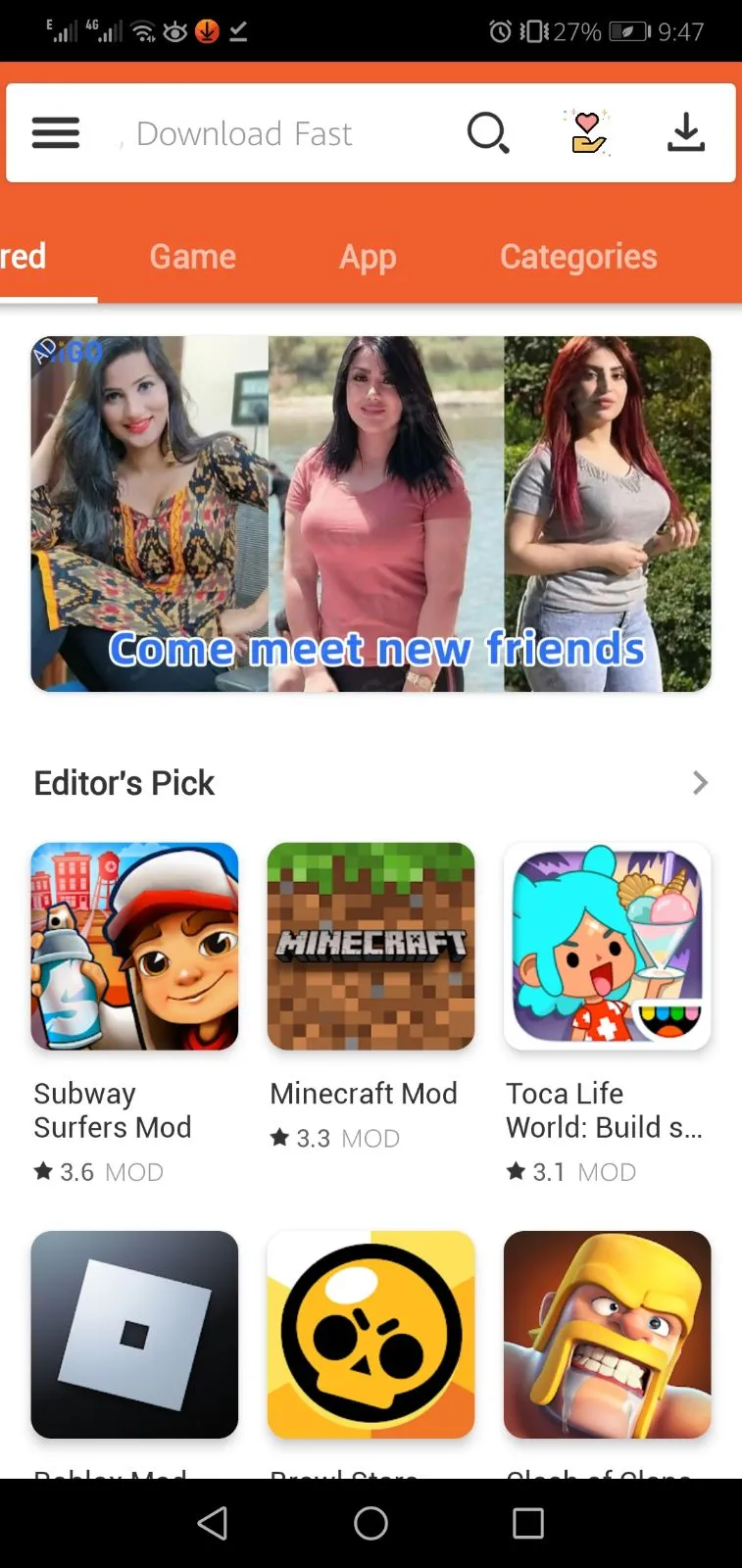742x1568 pixels.
Task: Open the Come meet new friends ad banner
Action: pos(371,514)
